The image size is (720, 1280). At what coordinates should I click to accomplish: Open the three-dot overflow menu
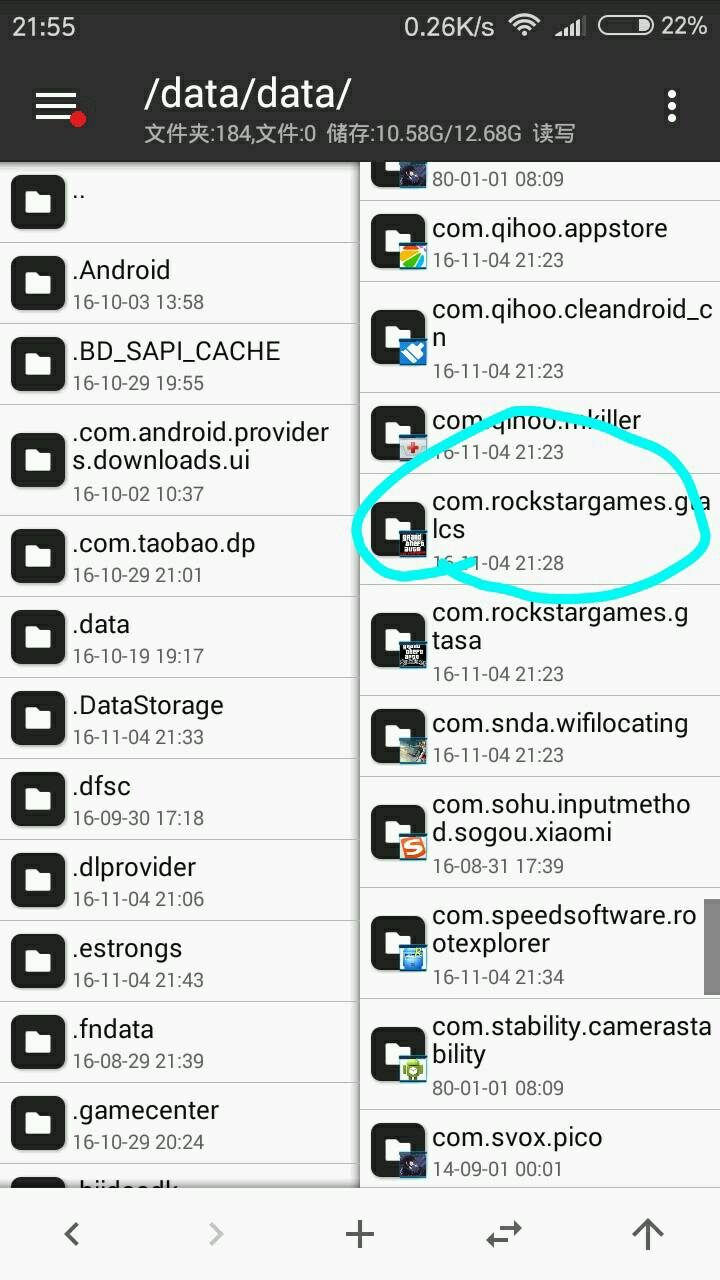[671, 106]
